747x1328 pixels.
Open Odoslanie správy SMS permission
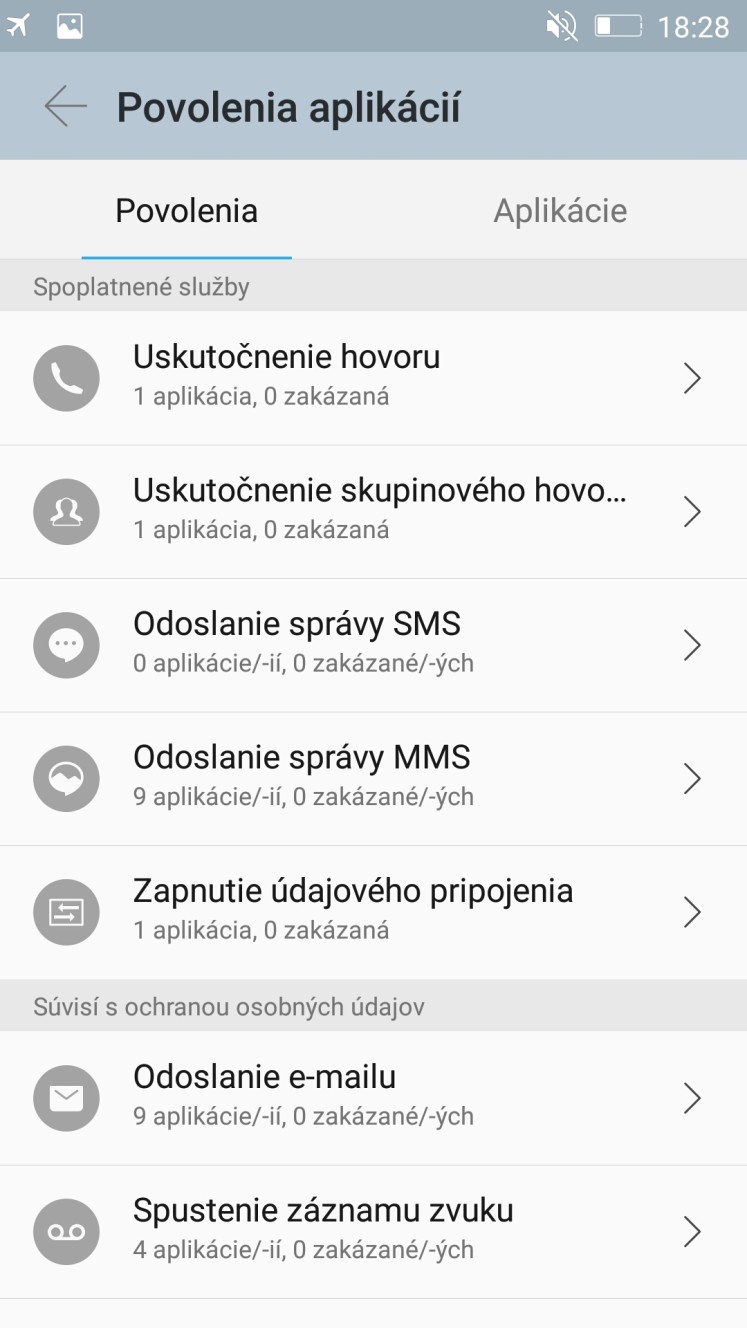coord(373,645)
